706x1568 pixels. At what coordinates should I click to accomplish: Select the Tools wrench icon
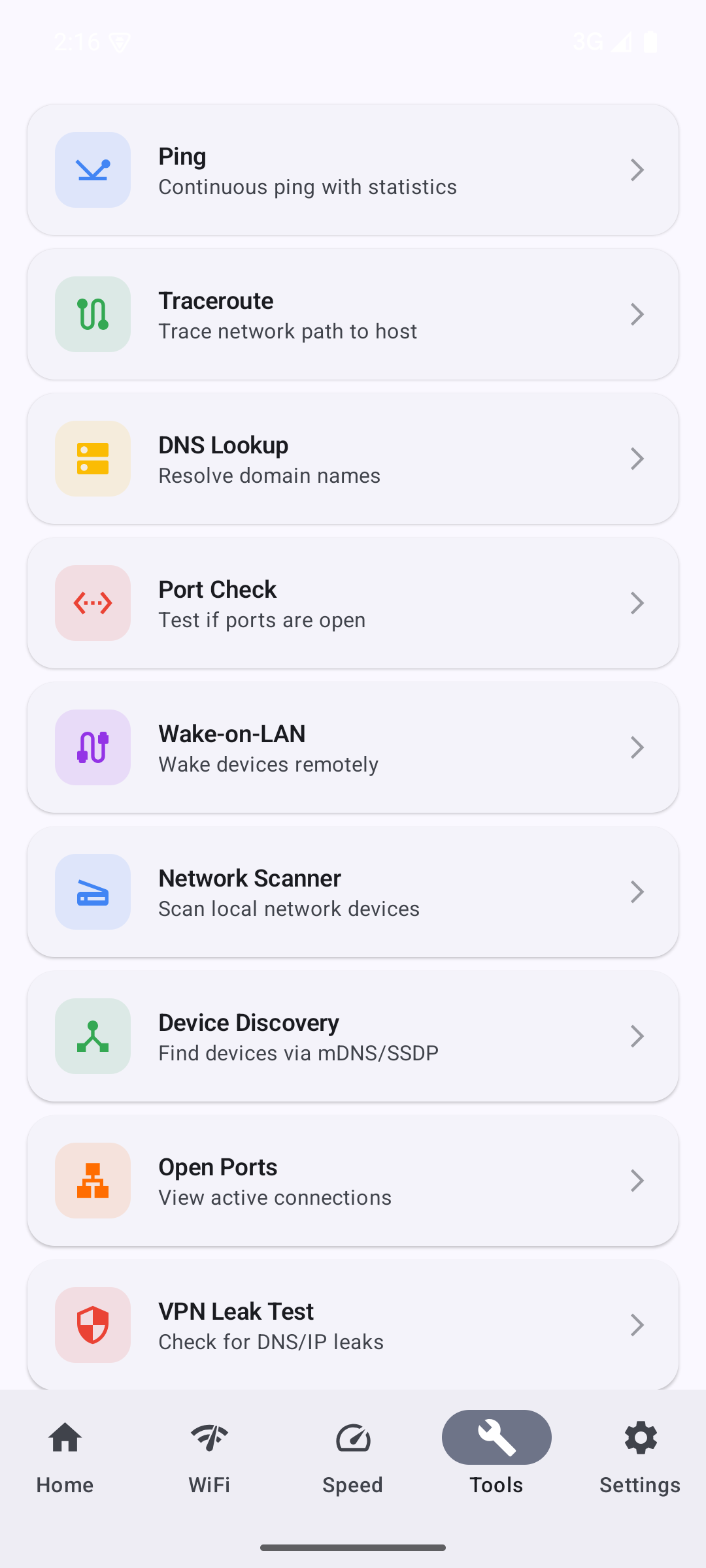pyautogui.click(x=496, y=1437)
